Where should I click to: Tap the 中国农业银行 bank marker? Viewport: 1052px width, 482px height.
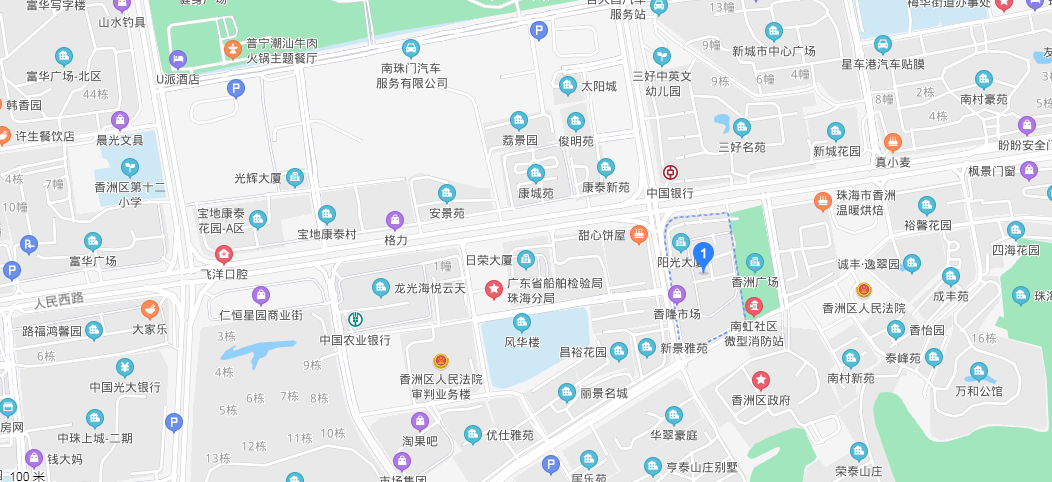click(x=355, y=320)
